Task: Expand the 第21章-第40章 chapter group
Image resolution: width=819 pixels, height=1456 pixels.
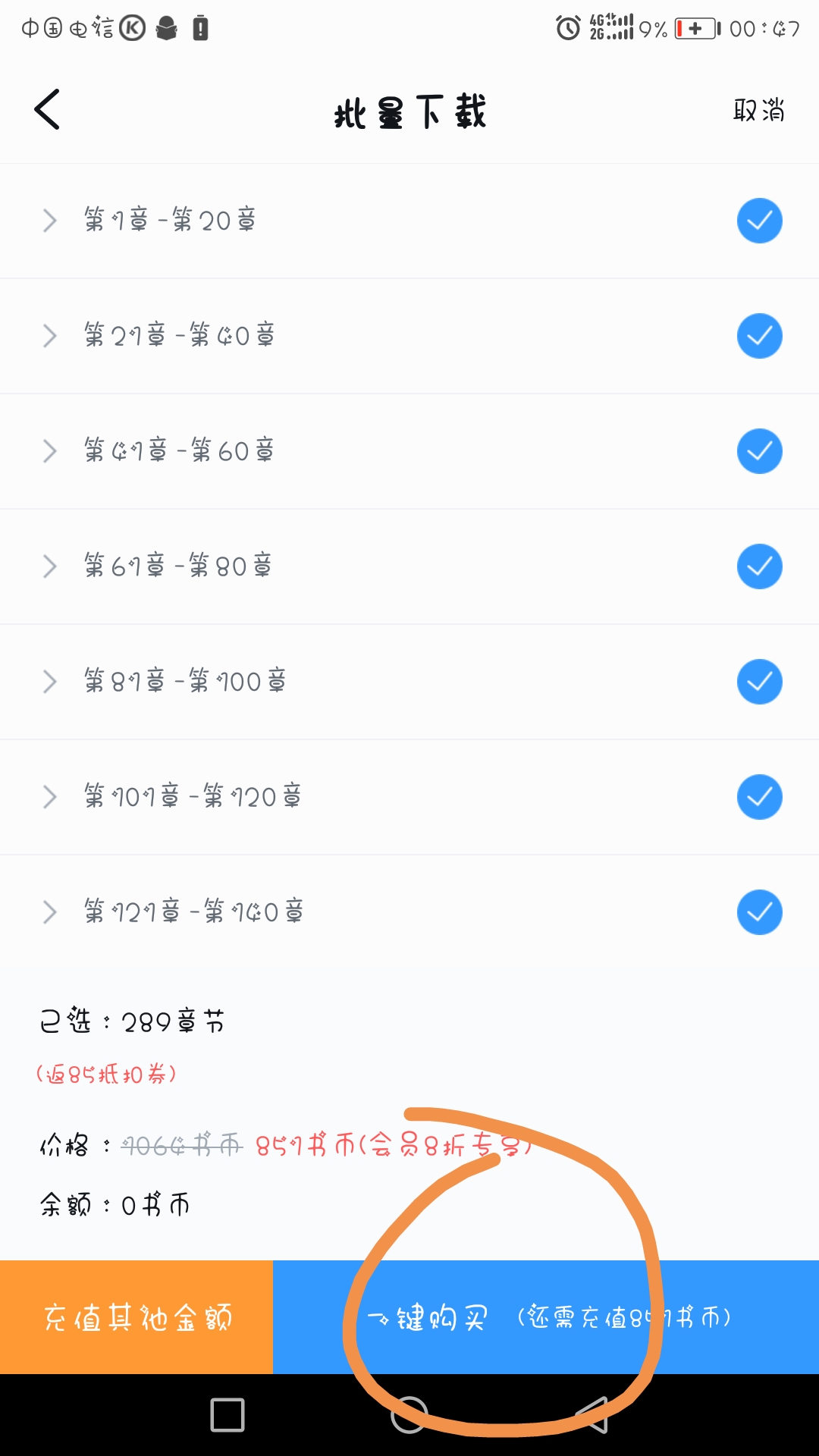Action: [x=50, y=336]
